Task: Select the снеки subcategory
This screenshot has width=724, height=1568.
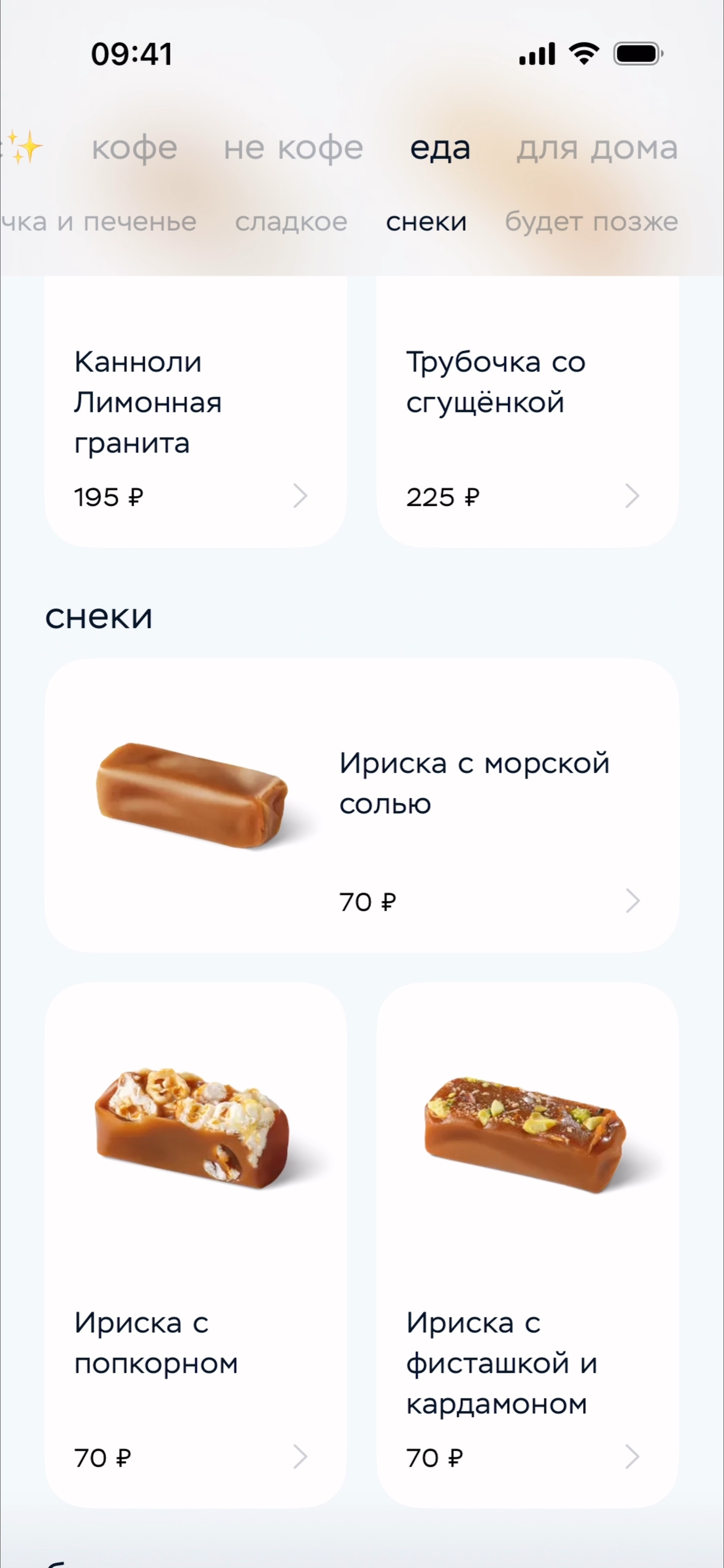Action: coord(426,222)
